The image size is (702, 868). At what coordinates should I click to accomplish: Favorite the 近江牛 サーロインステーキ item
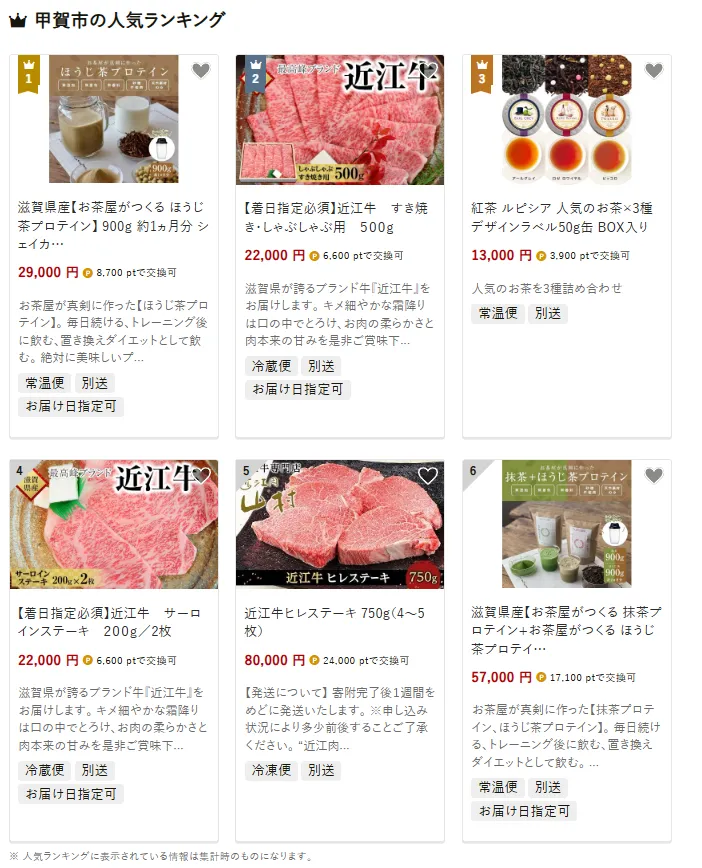(x=201, y=476)
